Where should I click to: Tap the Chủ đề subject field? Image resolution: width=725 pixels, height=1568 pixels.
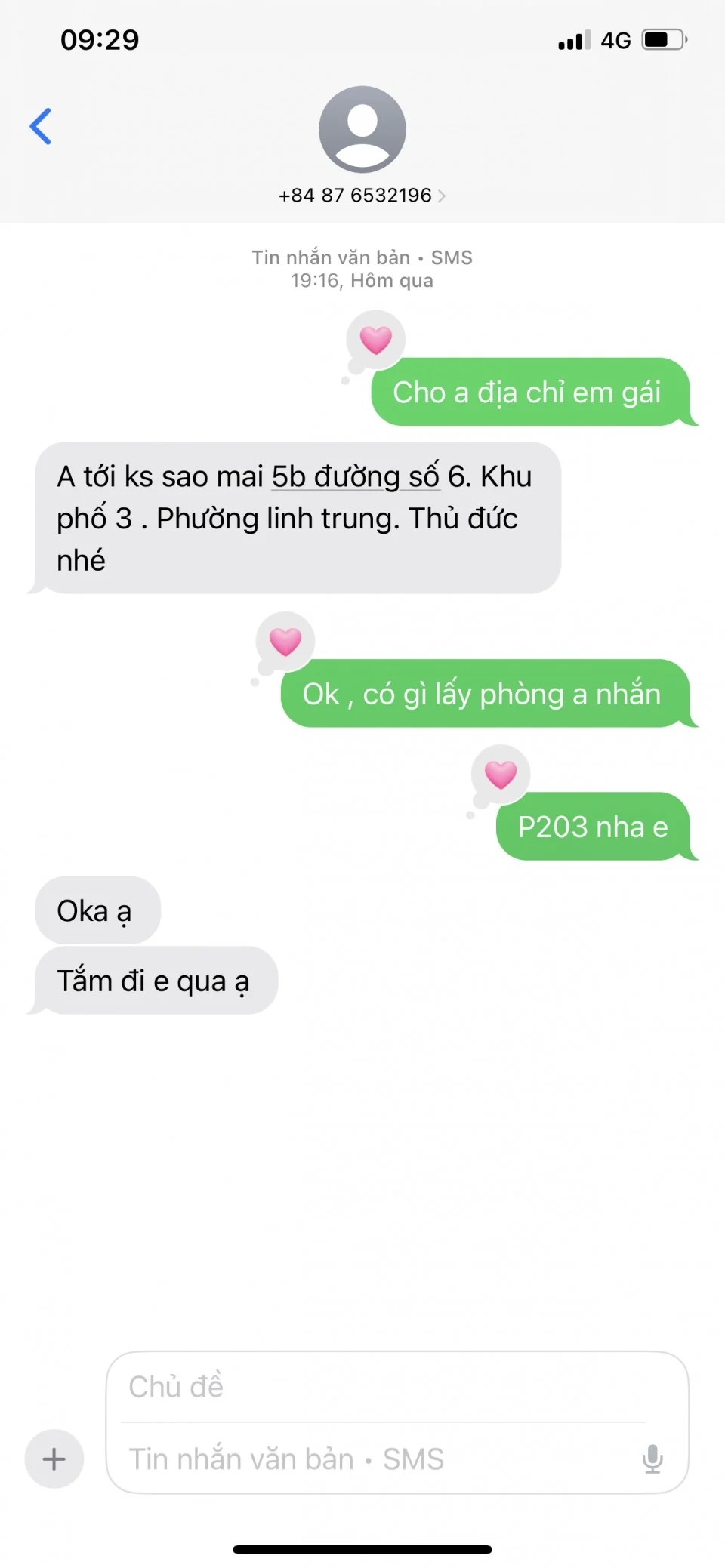378,1387
